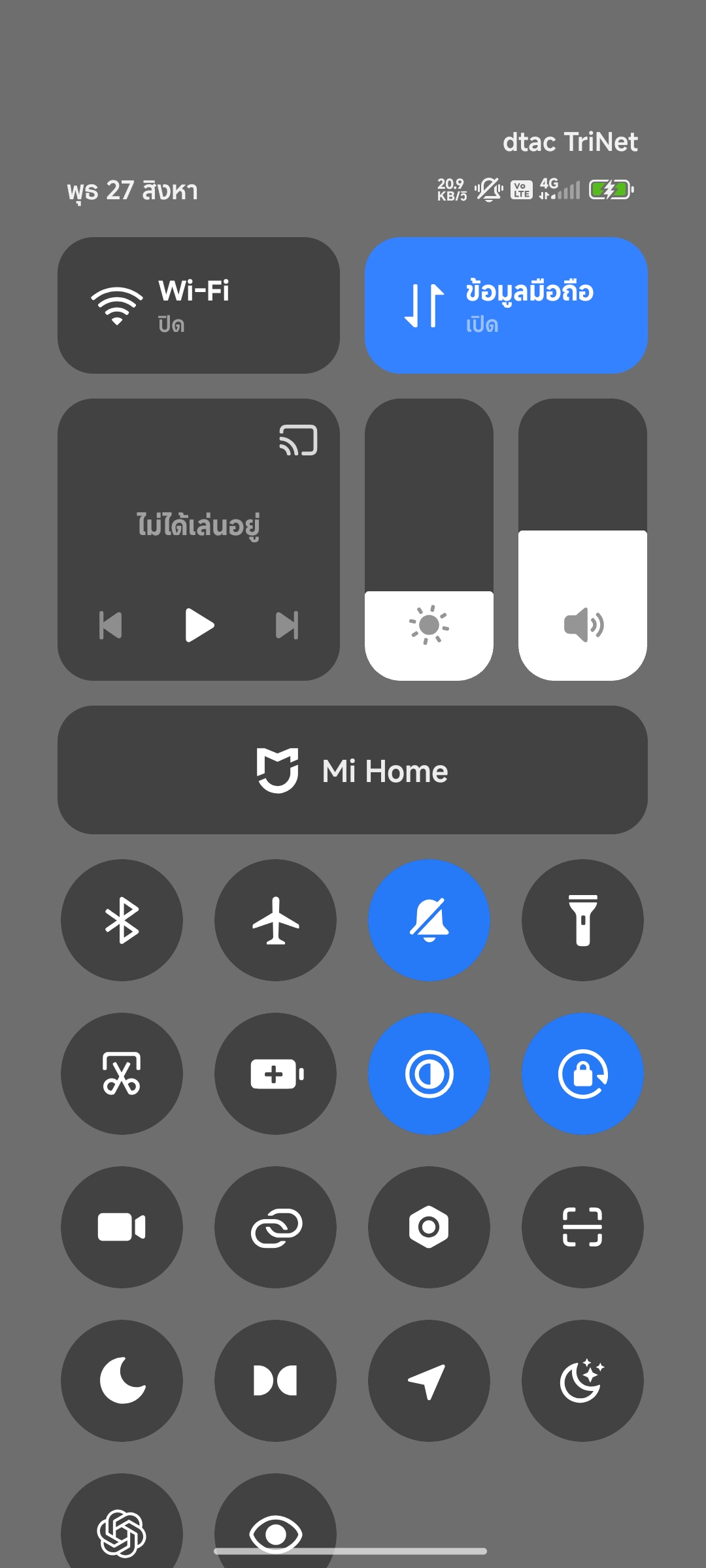Take a screenshot with the scissors tile
Image resolution: width=706 pixels, height=1568 pixels.
(122, 1073)
